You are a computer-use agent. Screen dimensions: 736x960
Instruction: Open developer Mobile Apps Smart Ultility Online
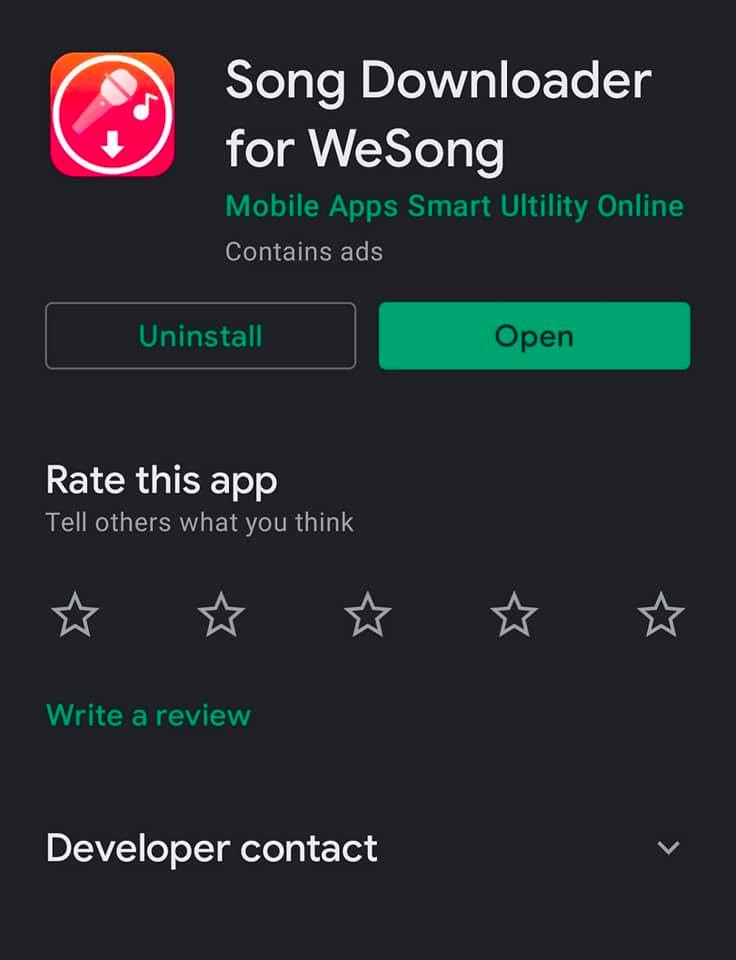pyautogui.click(x=454, y=206)
